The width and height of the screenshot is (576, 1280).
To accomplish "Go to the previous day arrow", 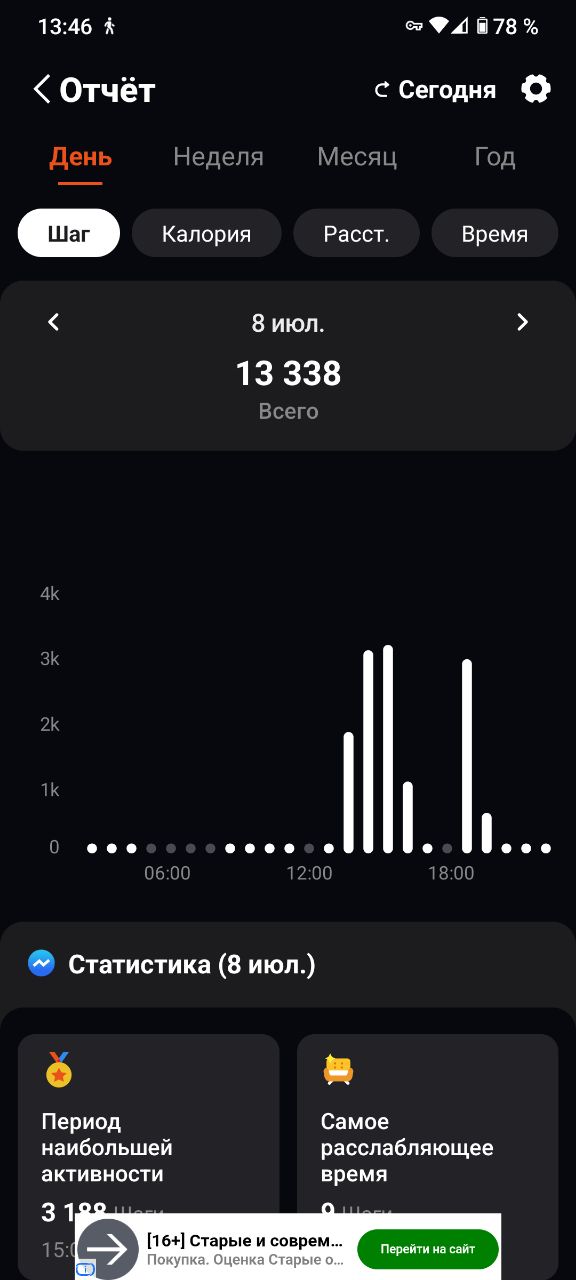I will click(54, 322).
